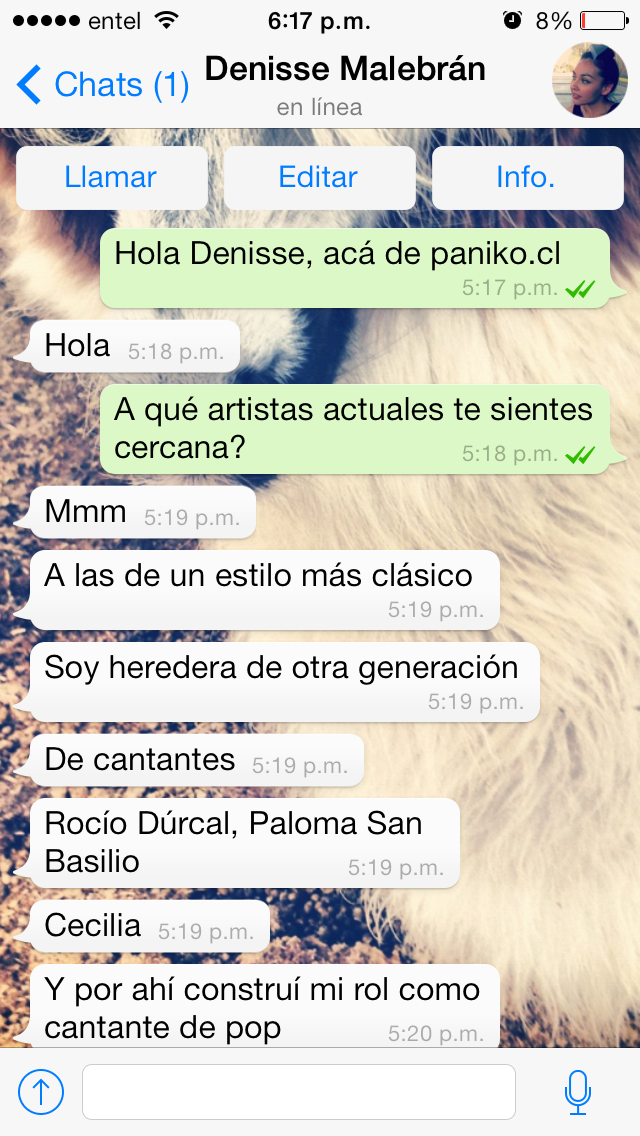Tap the attach upload arrow icon
The image size is (640, 1136).
(41, 1092)
